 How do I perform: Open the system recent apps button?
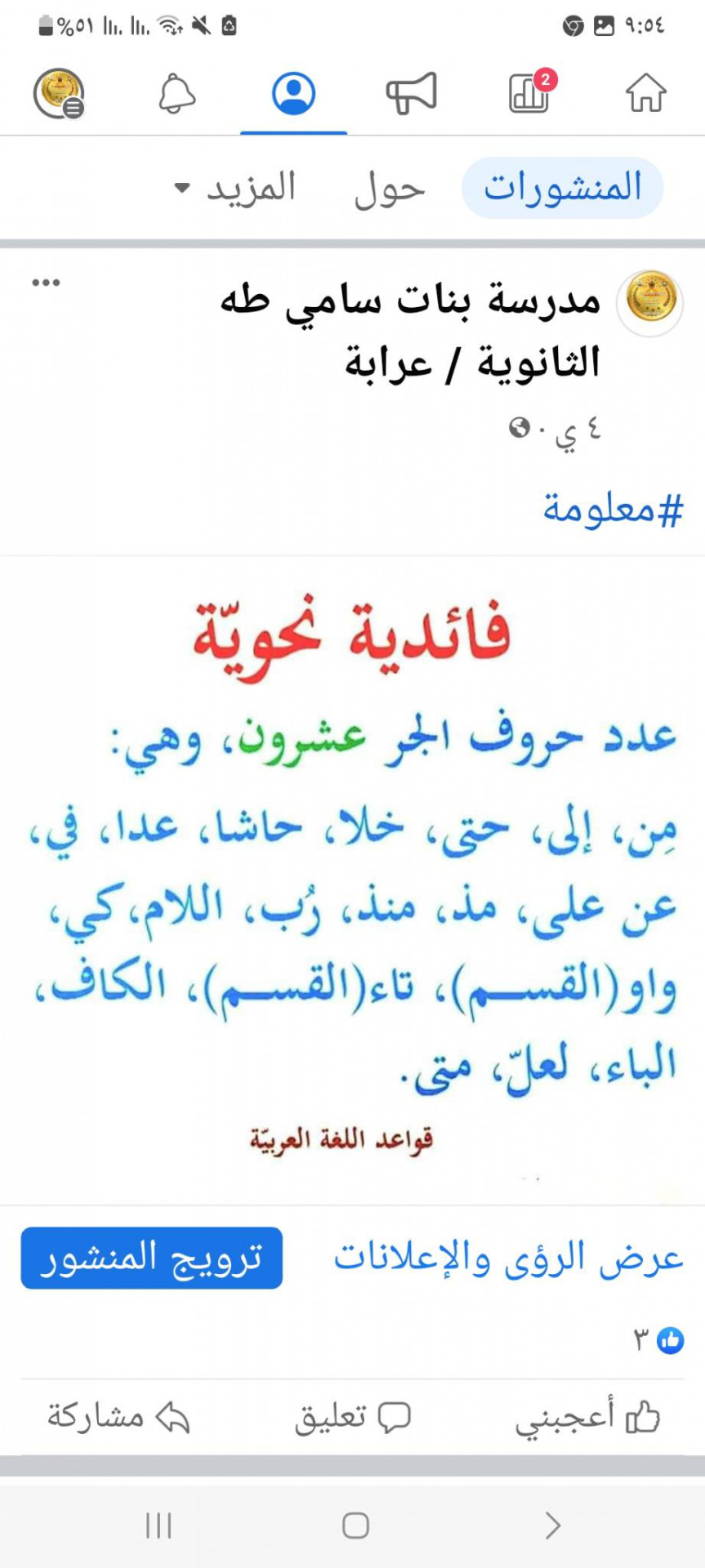tap(158, 1525)
